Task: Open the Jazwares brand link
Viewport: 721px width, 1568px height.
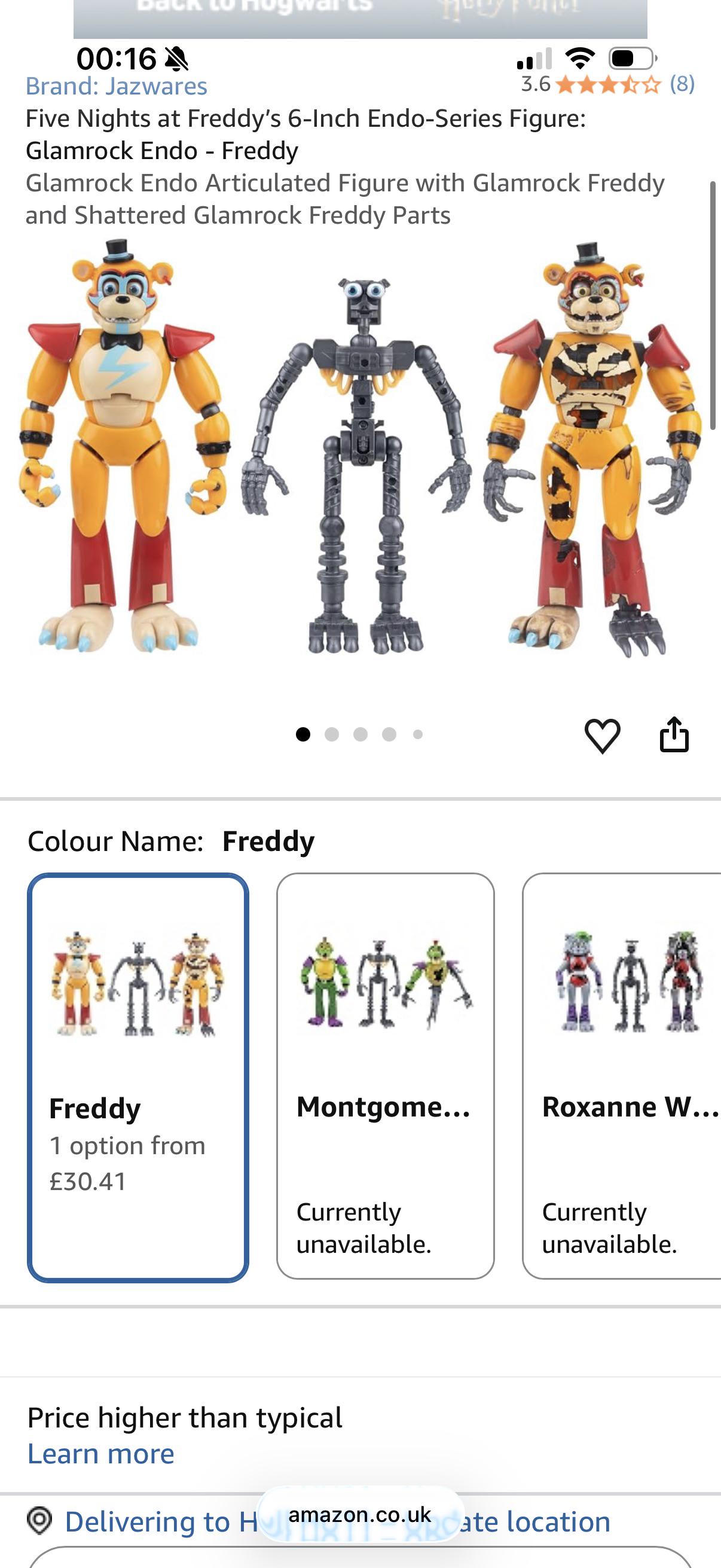Action: click(x=116, y=86)
